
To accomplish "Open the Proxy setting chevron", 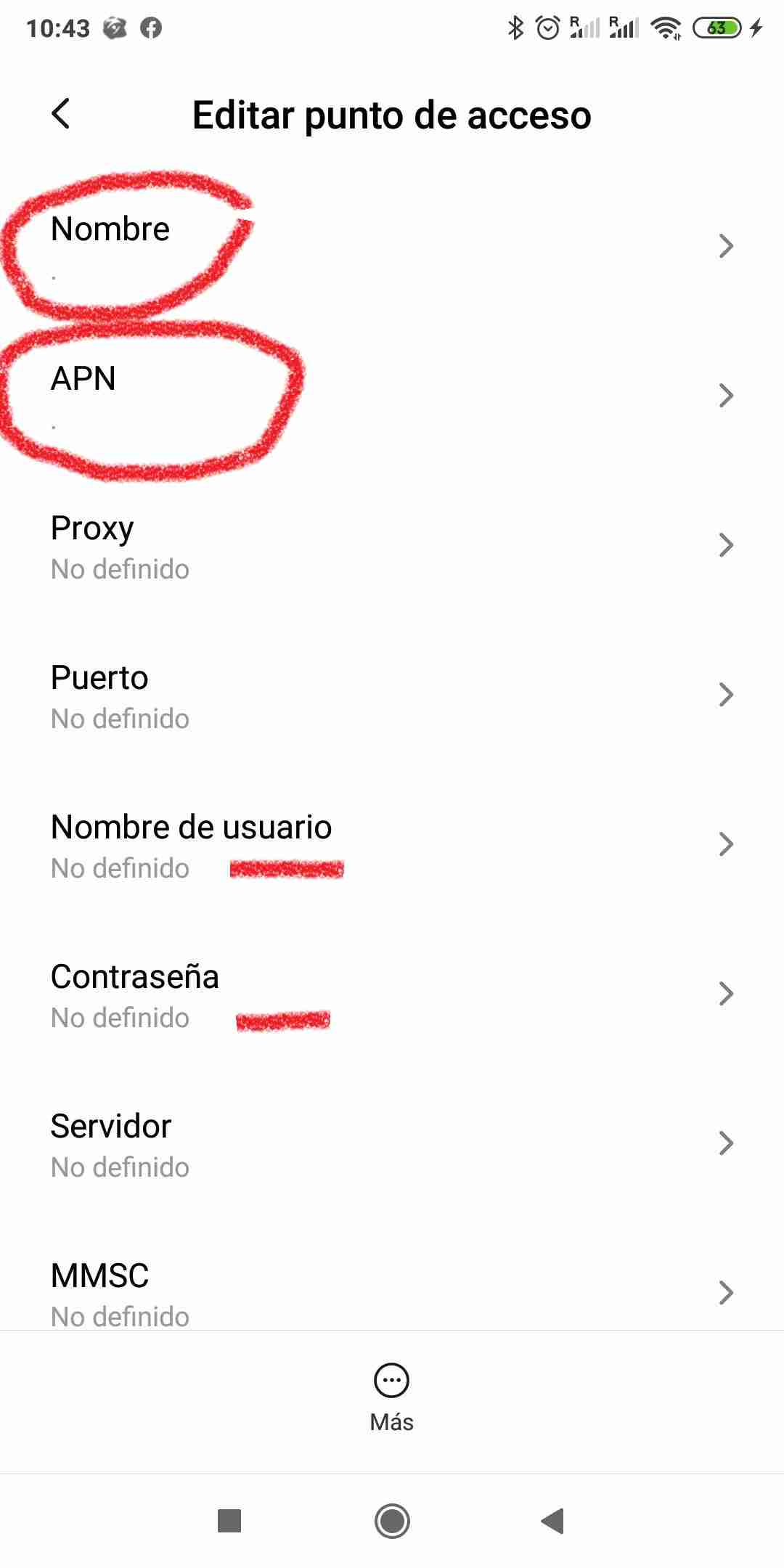I will click(x=392, y=546).
